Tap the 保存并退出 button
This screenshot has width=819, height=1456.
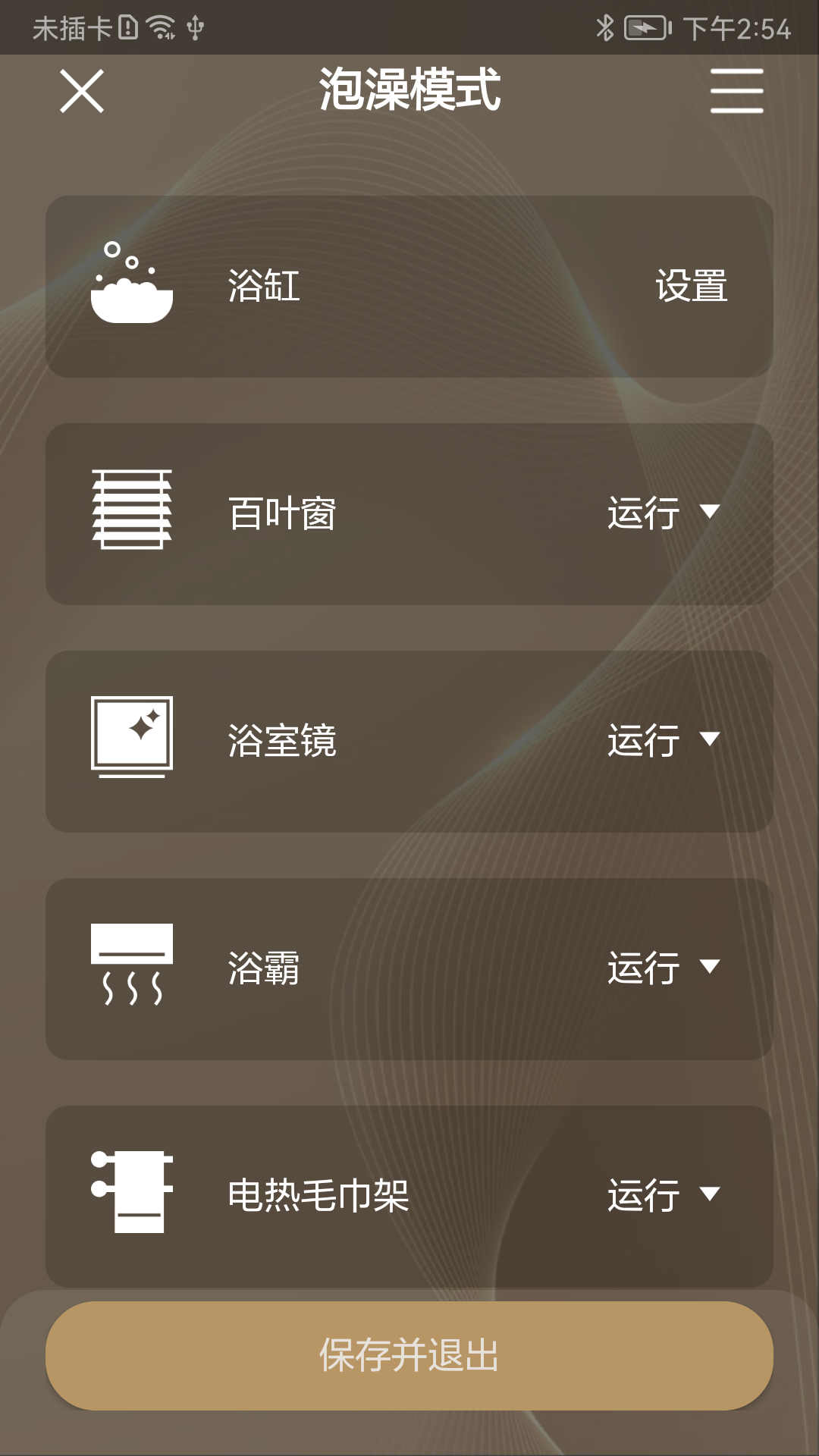pos(409,1355)
